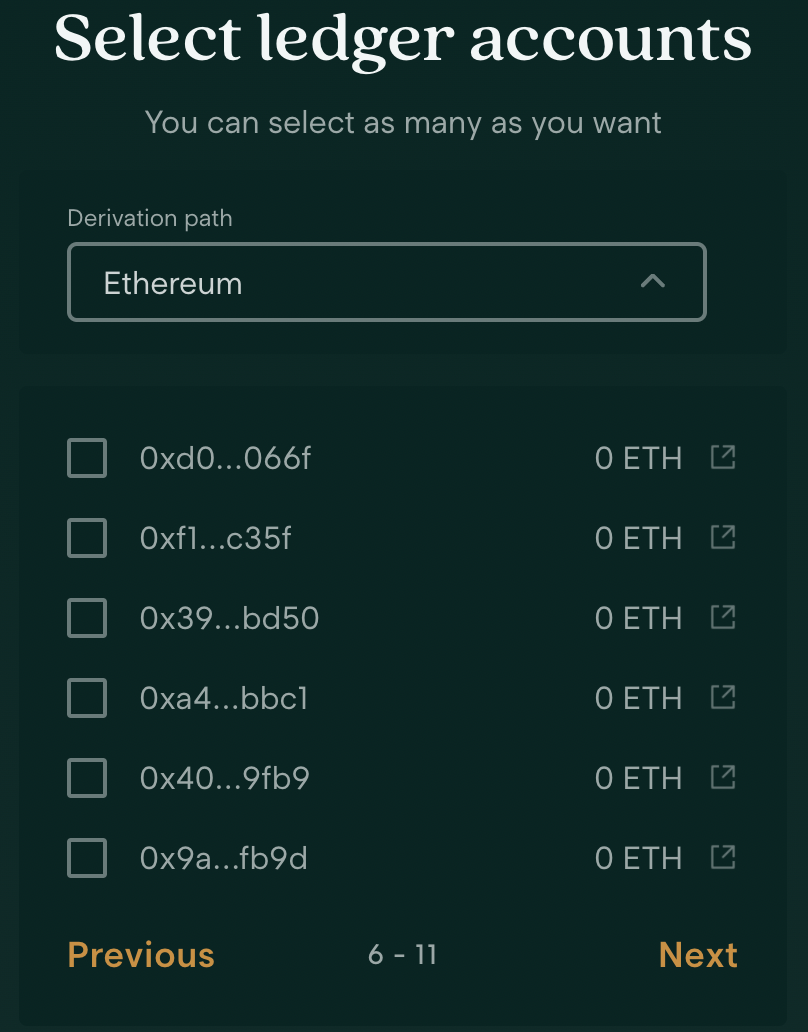This screenshot has height=1032, width=808.
Task: Click the external link icon for 0x39...bd50
Action: (x=722, y=617)
